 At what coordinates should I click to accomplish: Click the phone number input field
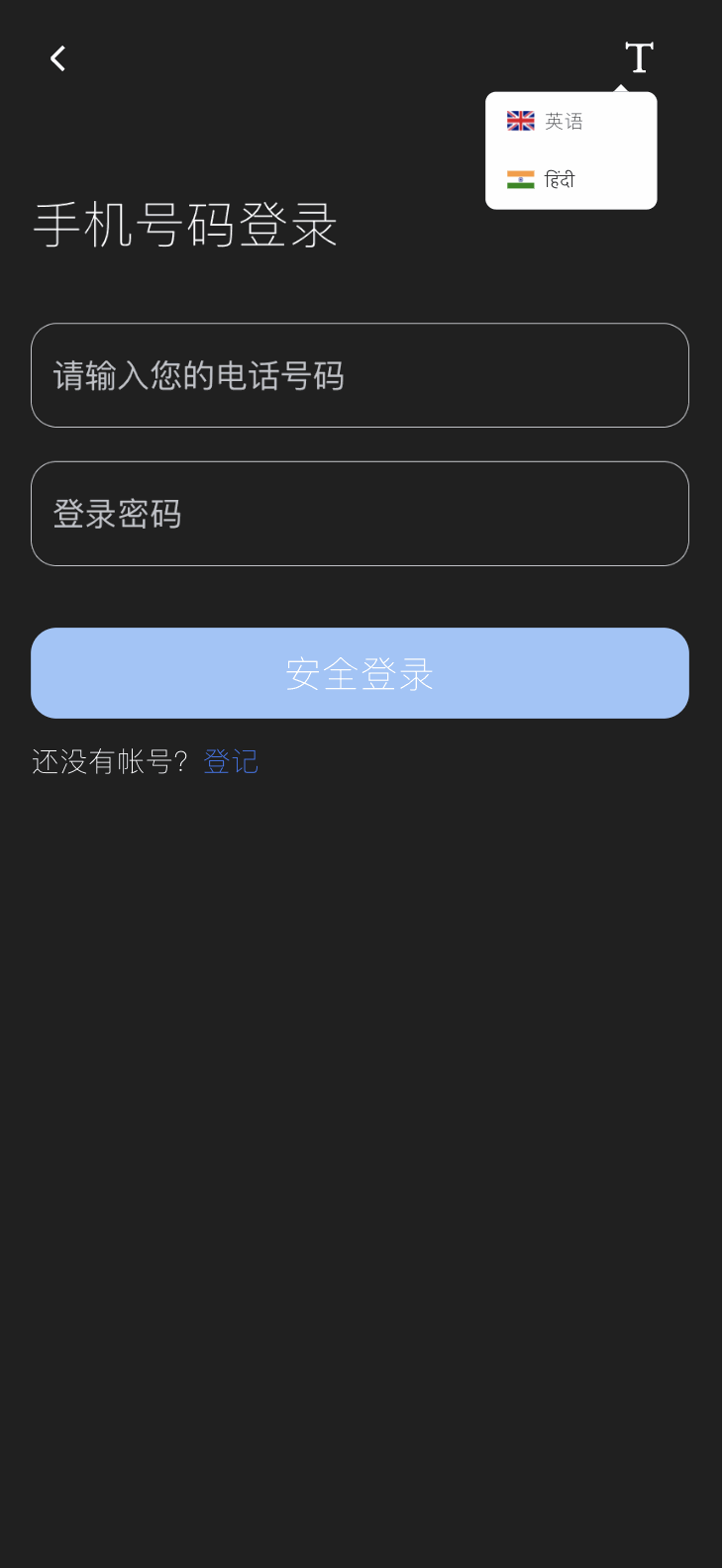coord(360,375)
